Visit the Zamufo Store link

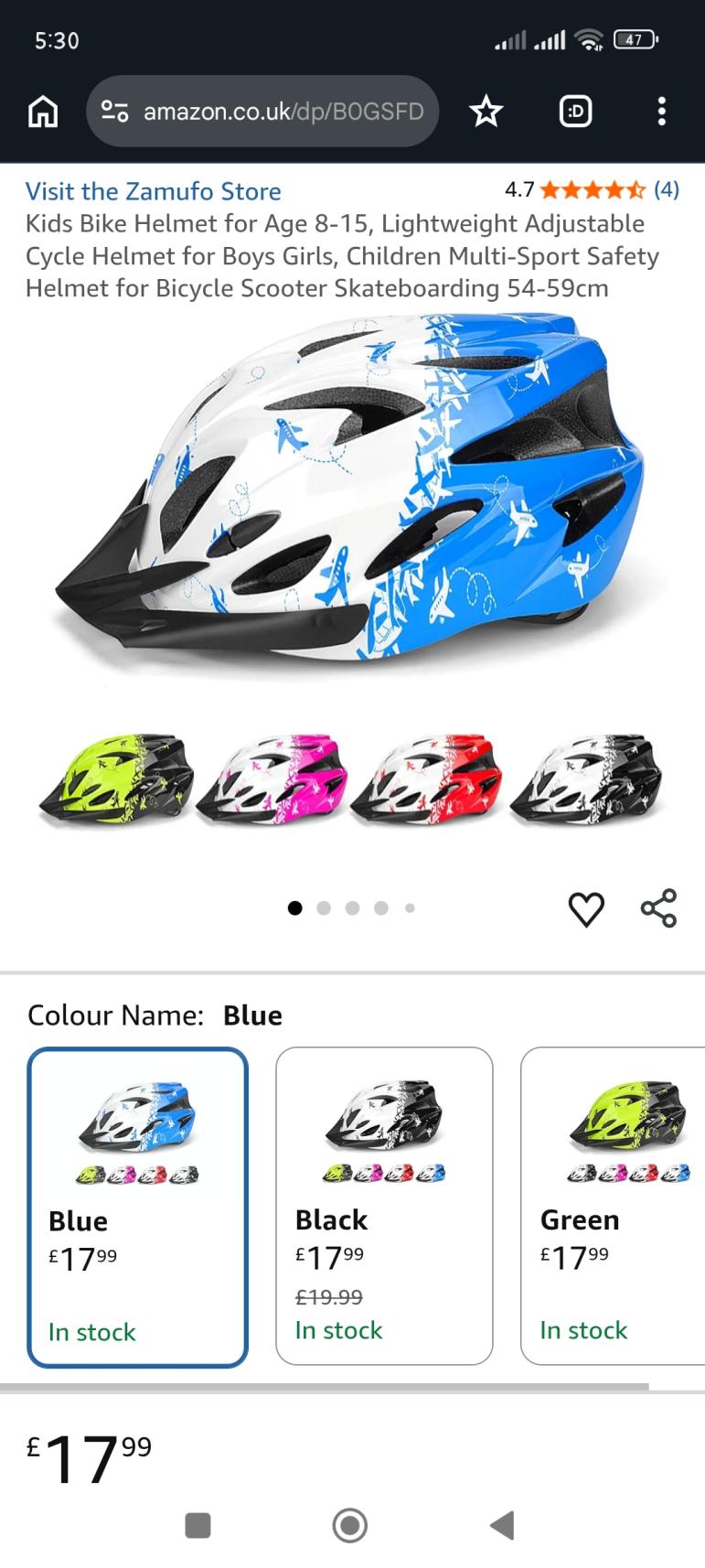154,191
